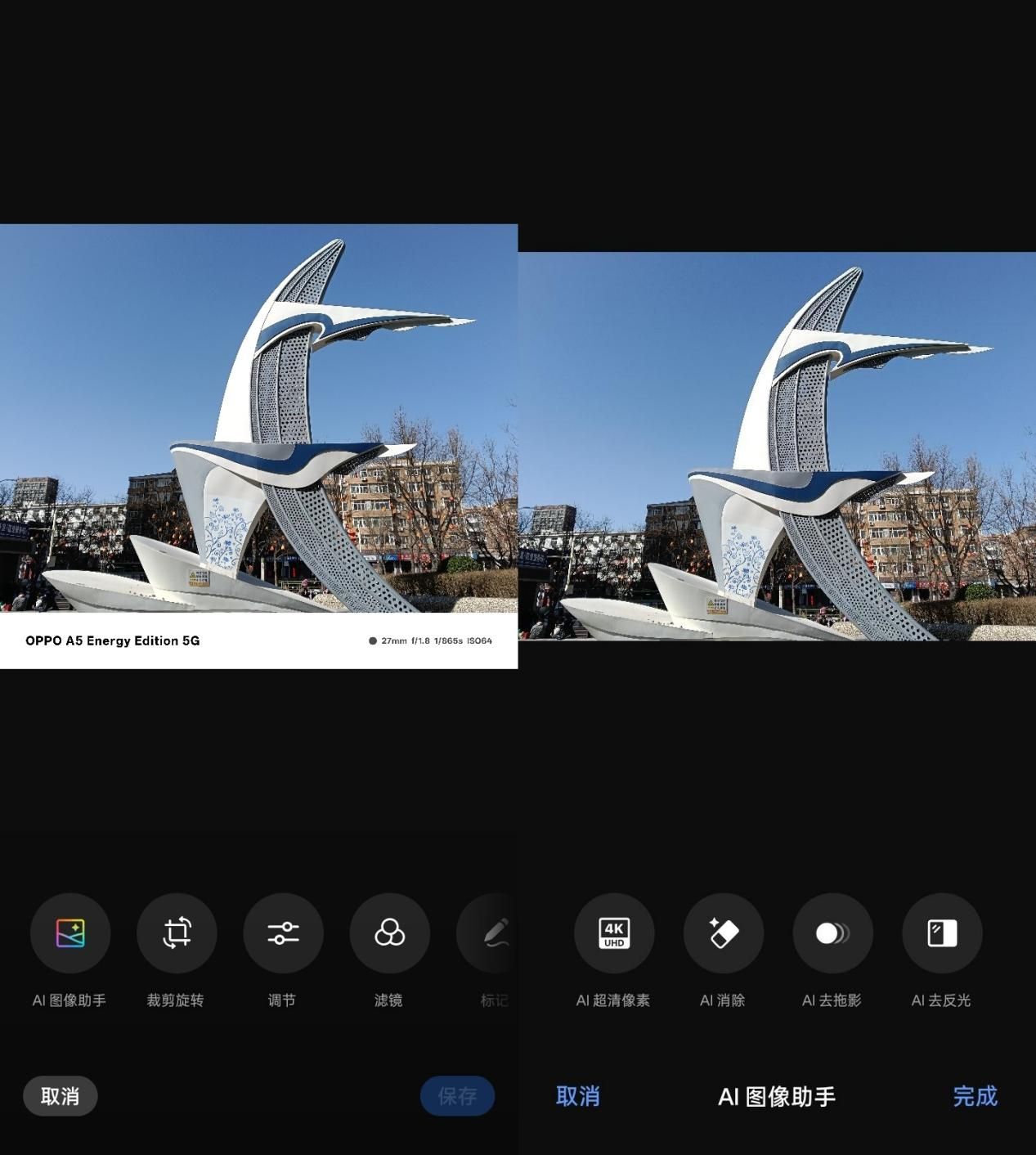Select the AI 去反光 reflection removal
This screenshot has width=1036, height=1155.
[942, 933]
